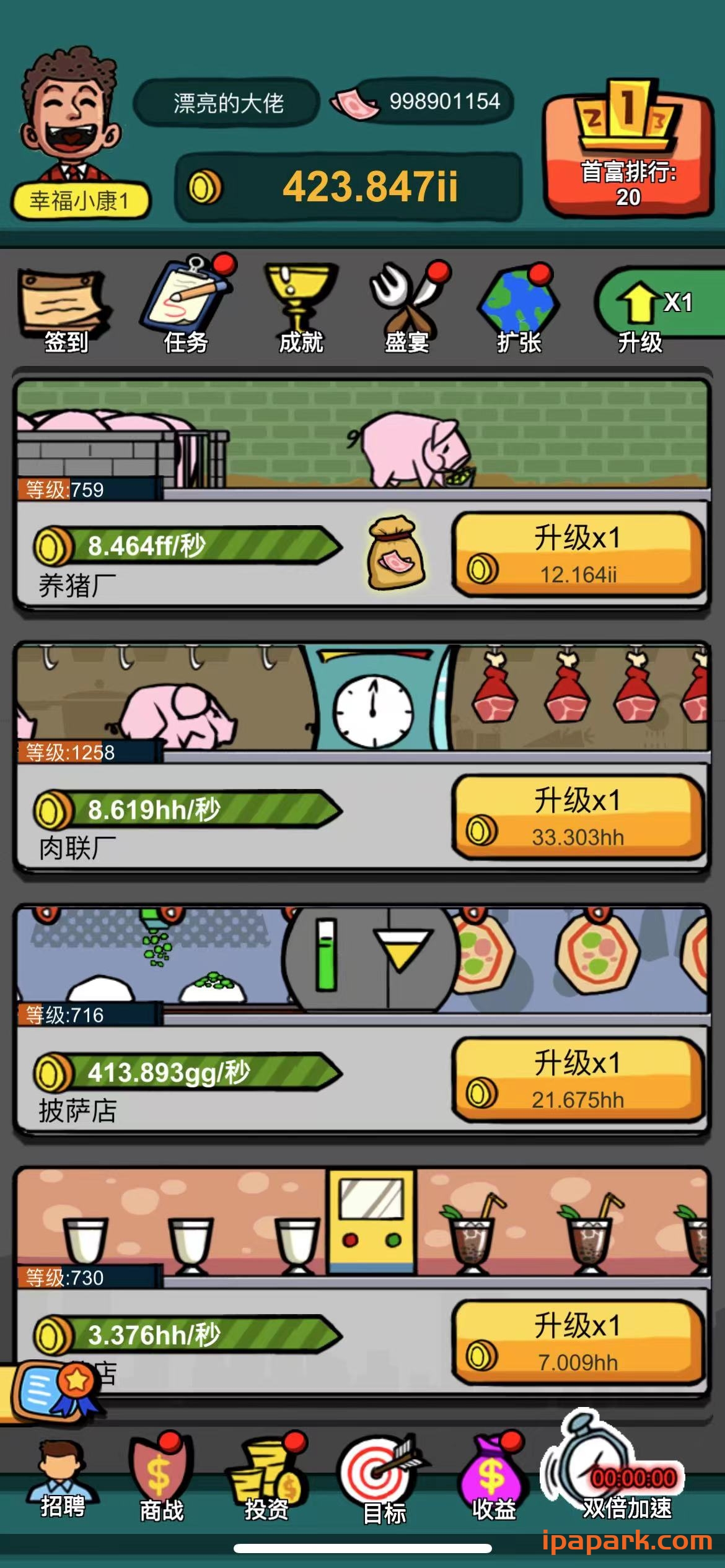The width and height of the screenshot is (725, 1568).
Task: Upgrade 披萨店 for 21.675hh
Action: [x=578, y=1079]
